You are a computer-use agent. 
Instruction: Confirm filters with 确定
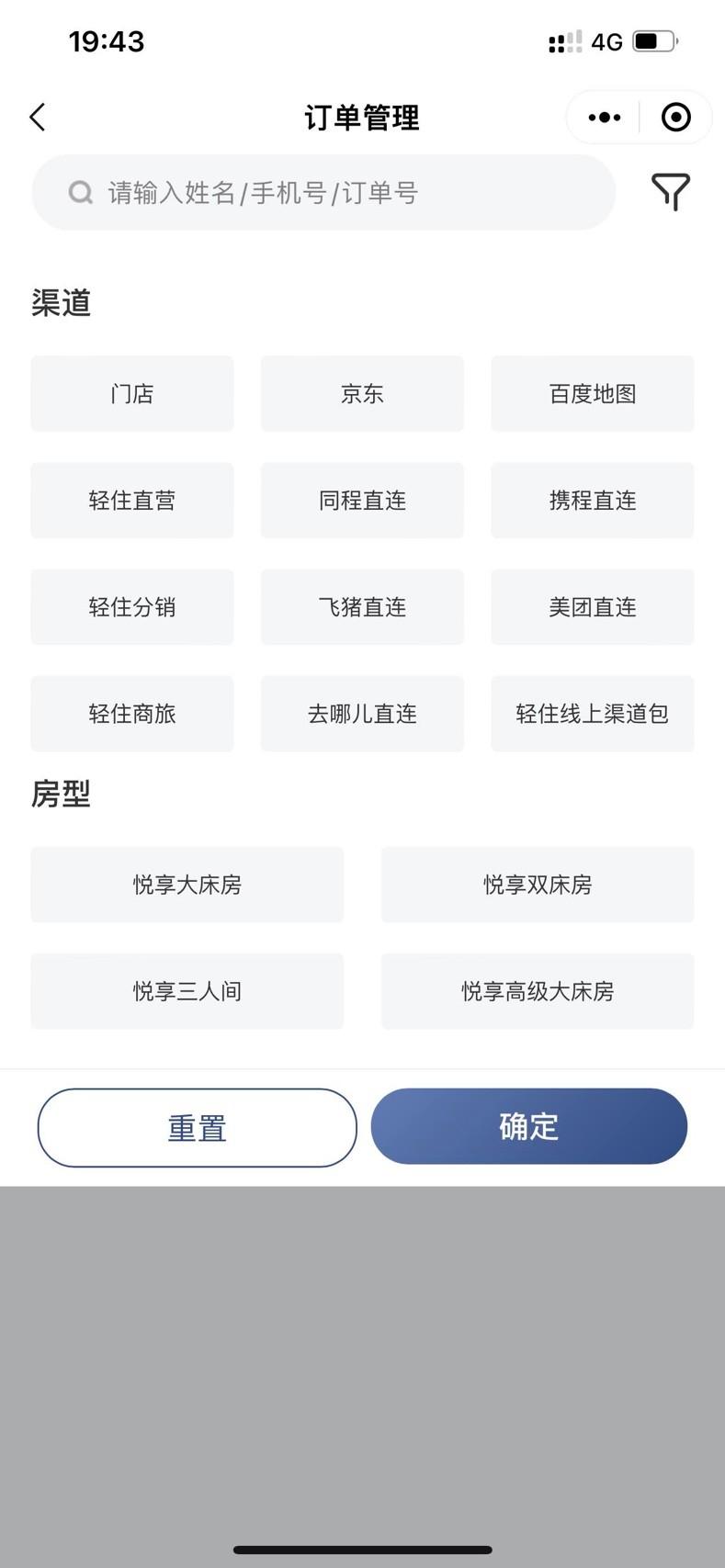click(529, 1126)
